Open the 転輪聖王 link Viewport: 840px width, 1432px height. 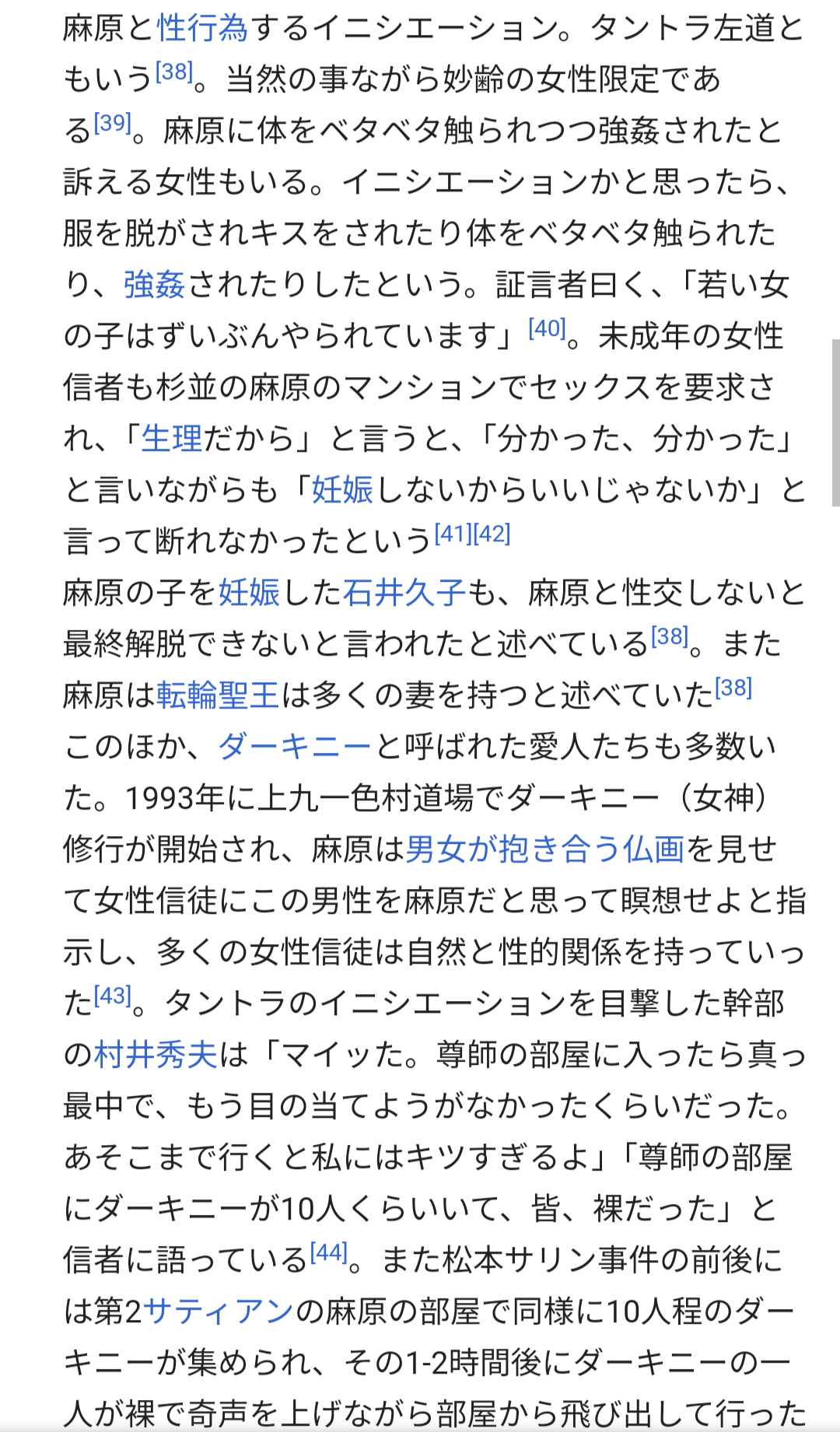[x=218, y=695]
